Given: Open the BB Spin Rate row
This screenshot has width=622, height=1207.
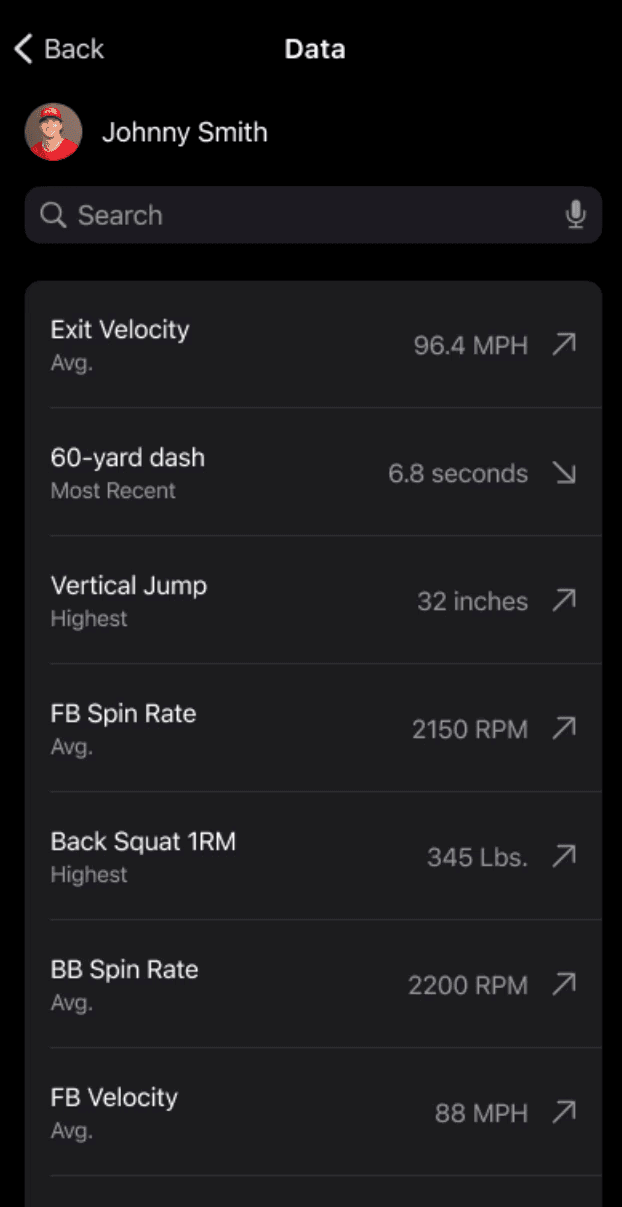Looking at the screenshot, I should coord(313,984).
